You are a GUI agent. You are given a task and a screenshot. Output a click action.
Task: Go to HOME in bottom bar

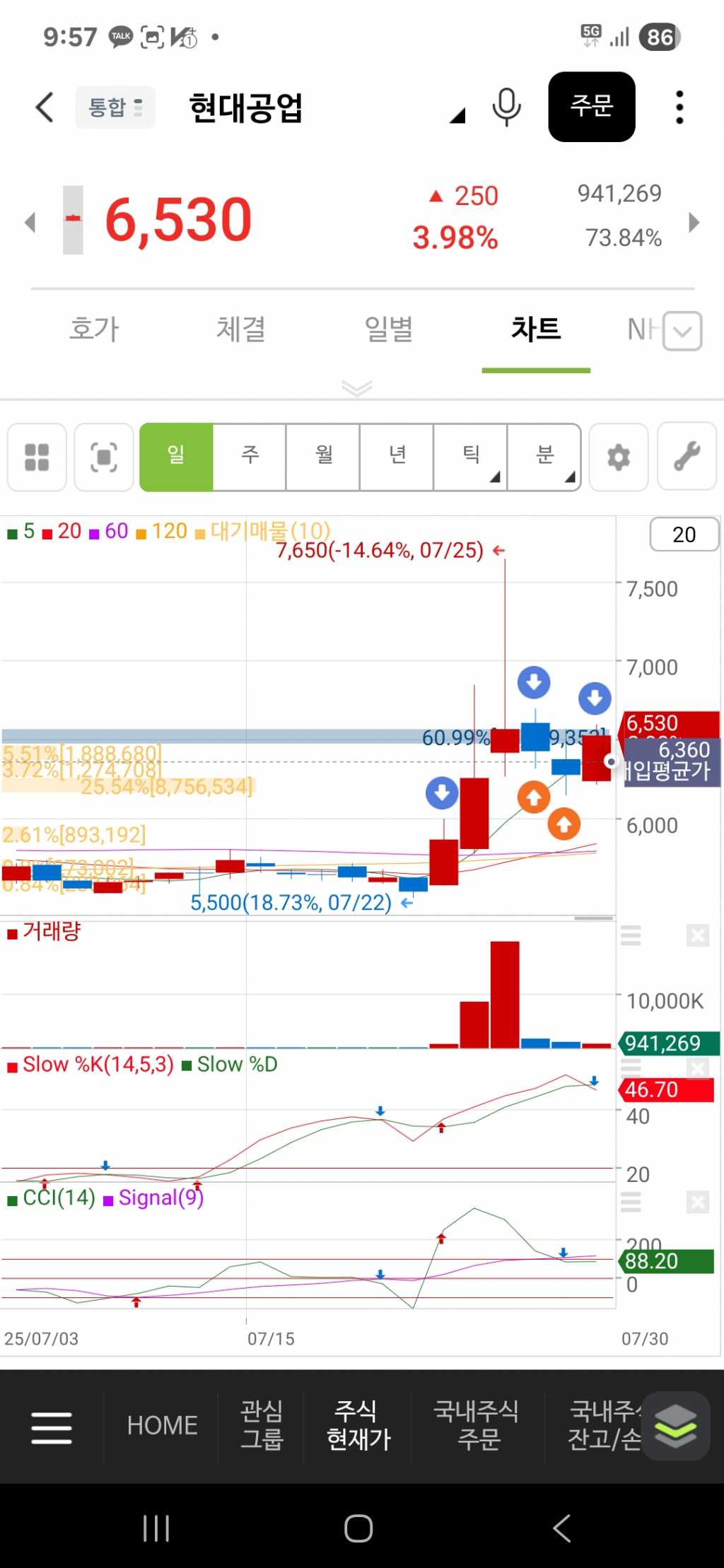162,1425
